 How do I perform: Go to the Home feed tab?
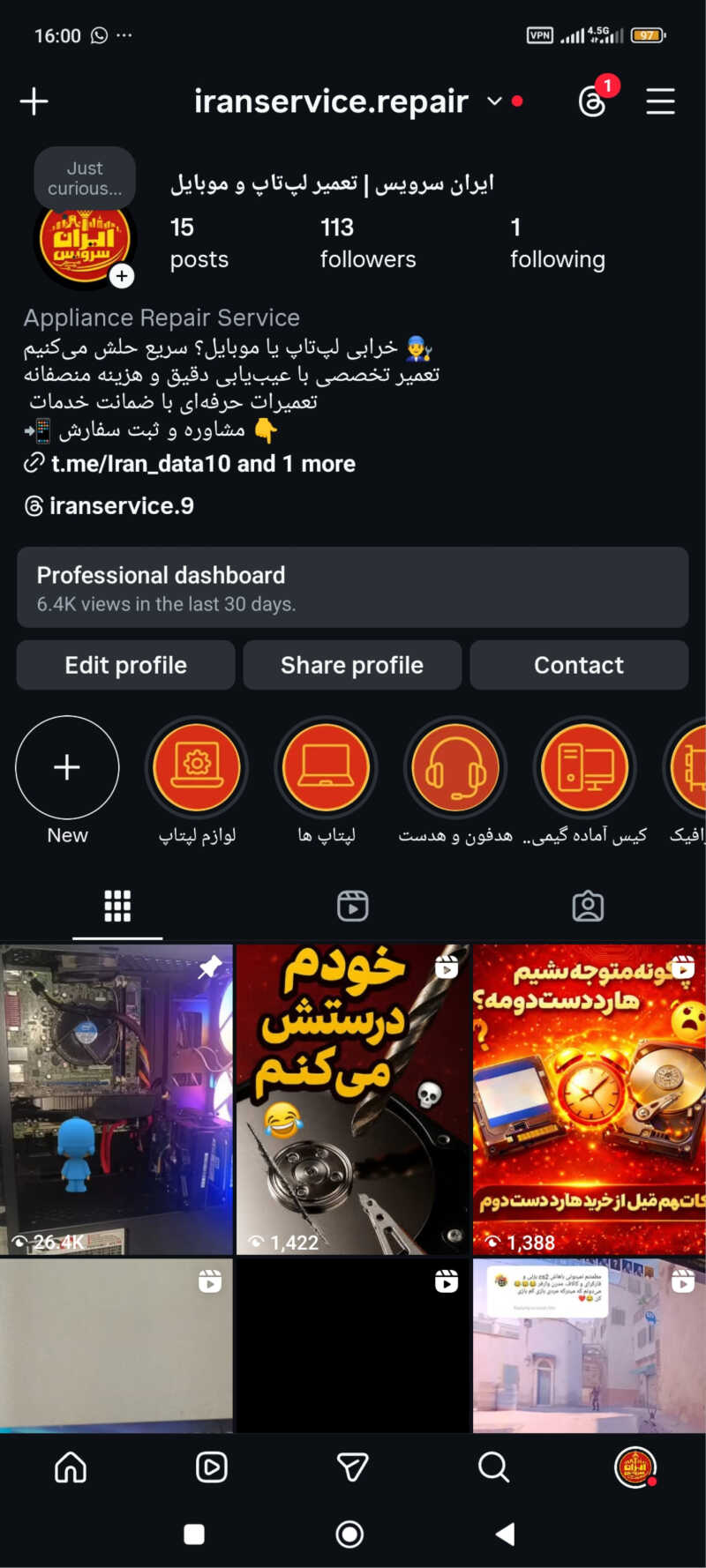[71, 1467]
